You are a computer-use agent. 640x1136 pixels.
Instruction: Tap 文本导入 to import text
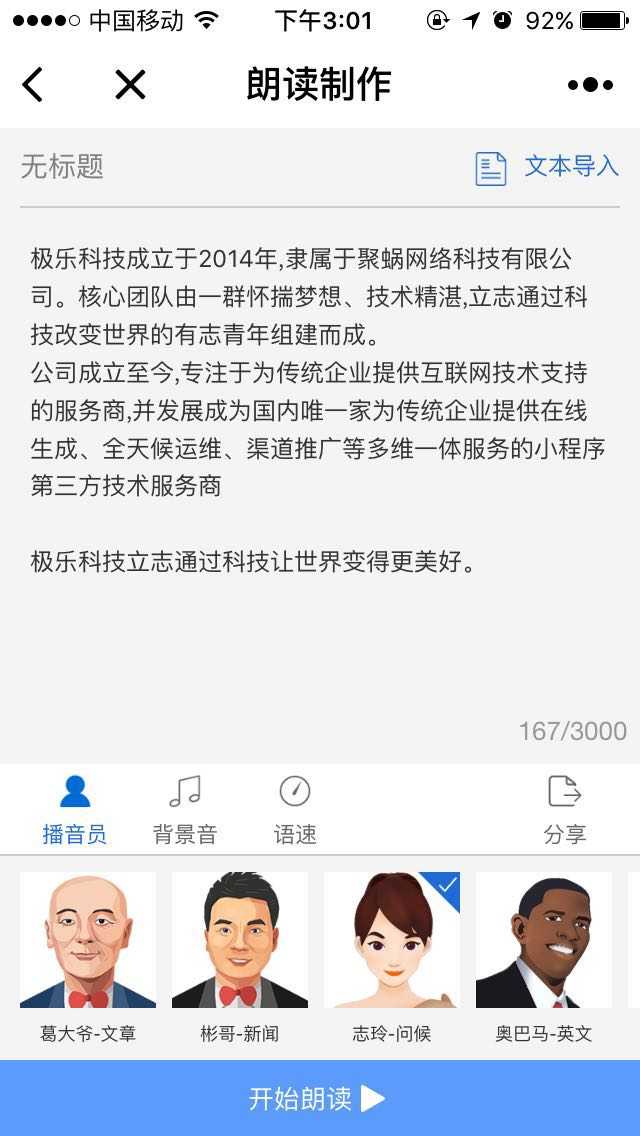547,167
